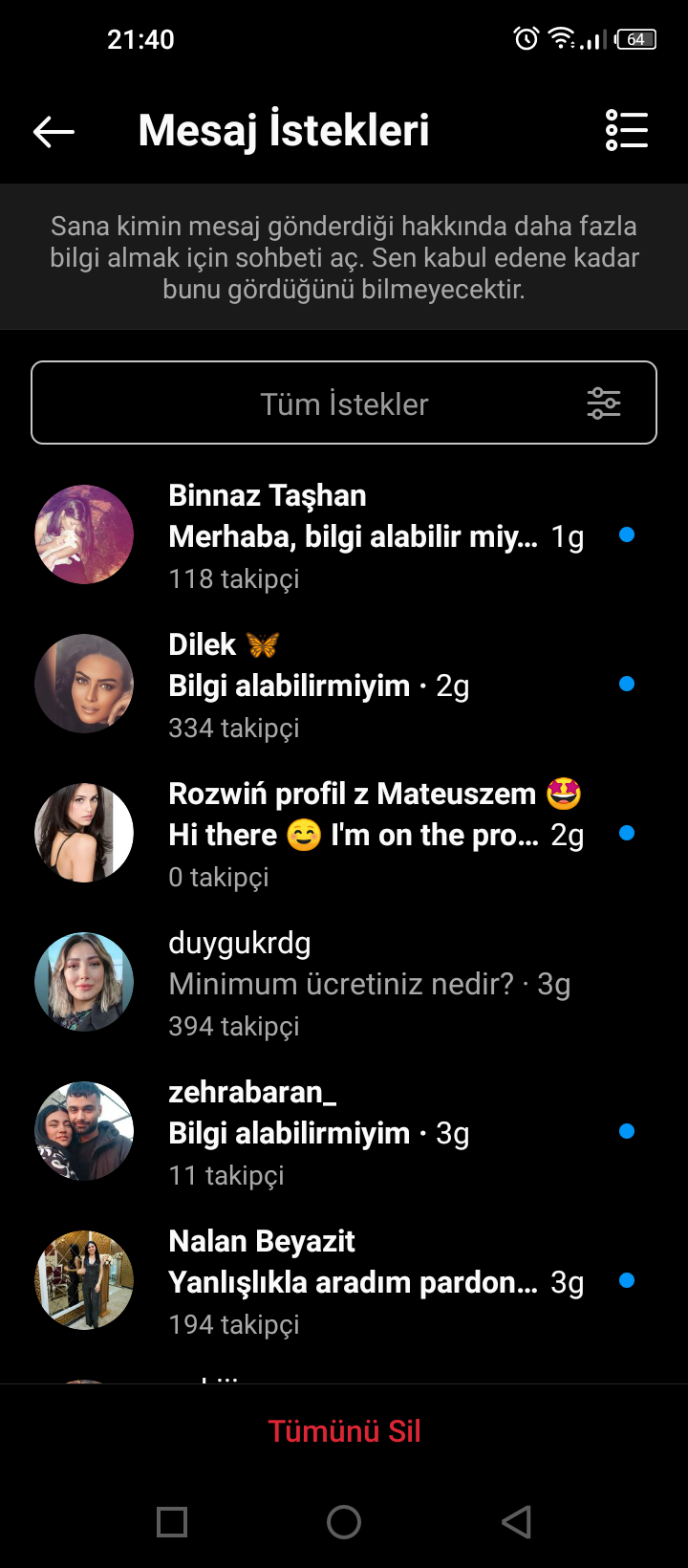Open the Rozwiń profil z Mateuszem request
The image size is (688, 1568).
[x=344, y=834]
